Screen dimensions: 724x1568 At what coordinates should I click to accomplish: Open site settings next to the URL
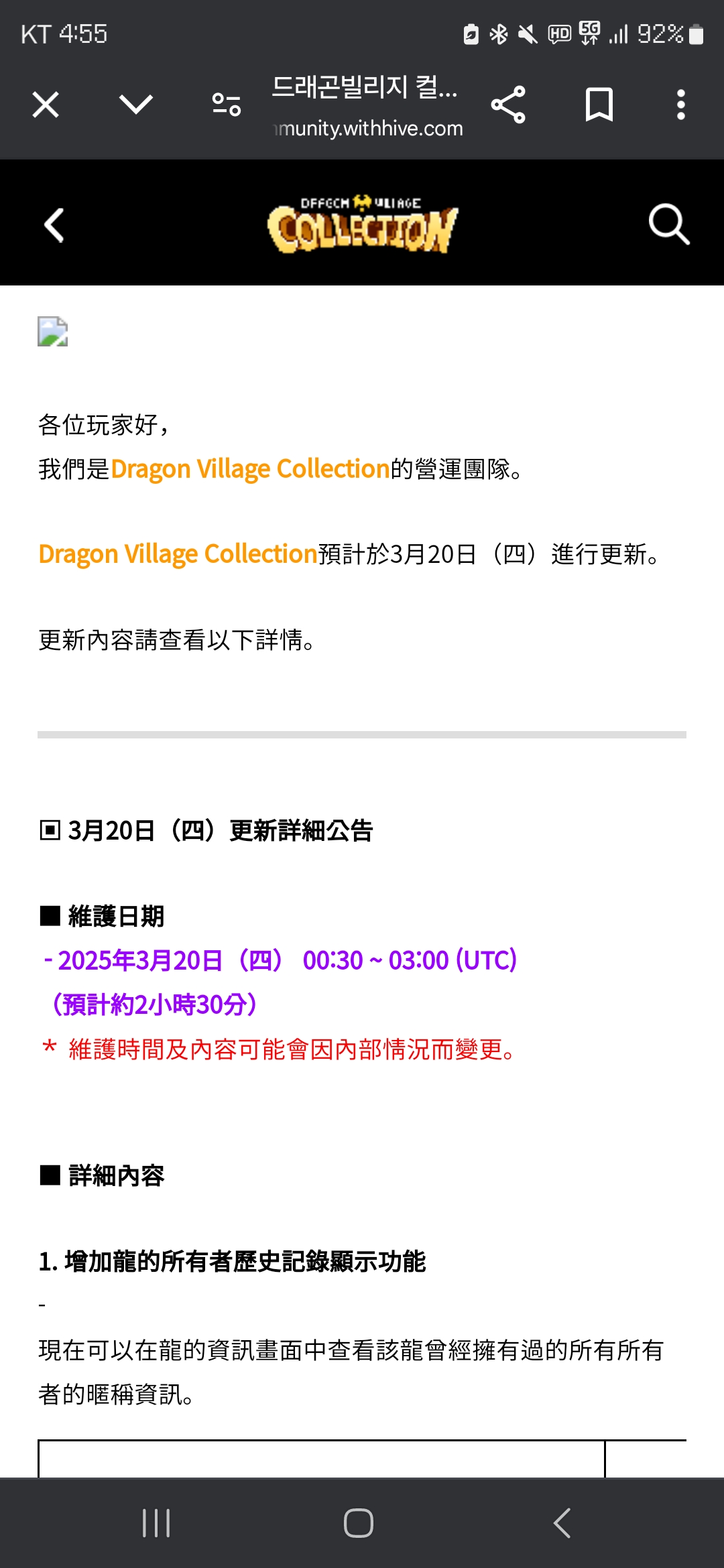227,105
